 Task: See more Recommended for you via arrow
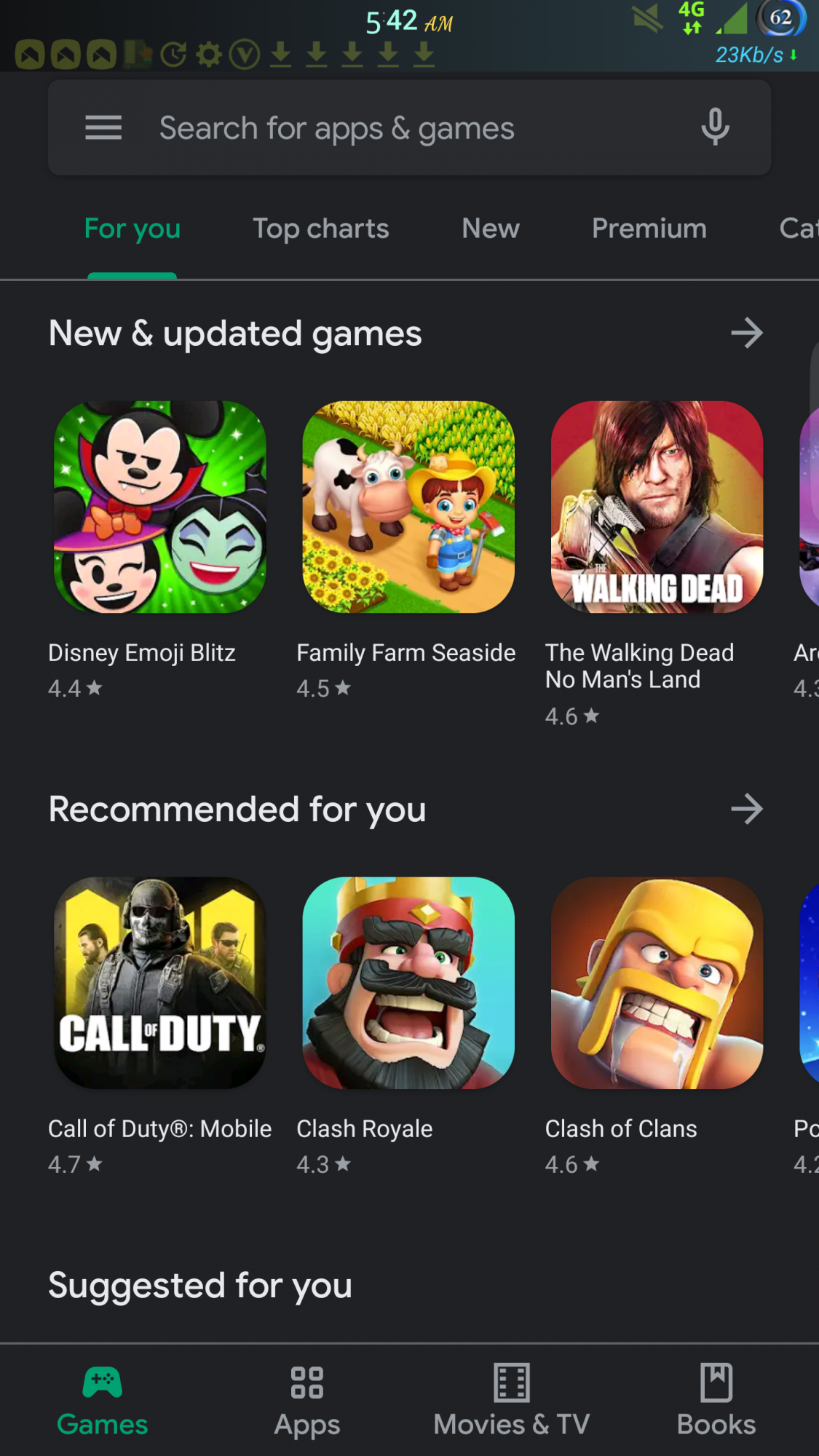click(746, 809)
